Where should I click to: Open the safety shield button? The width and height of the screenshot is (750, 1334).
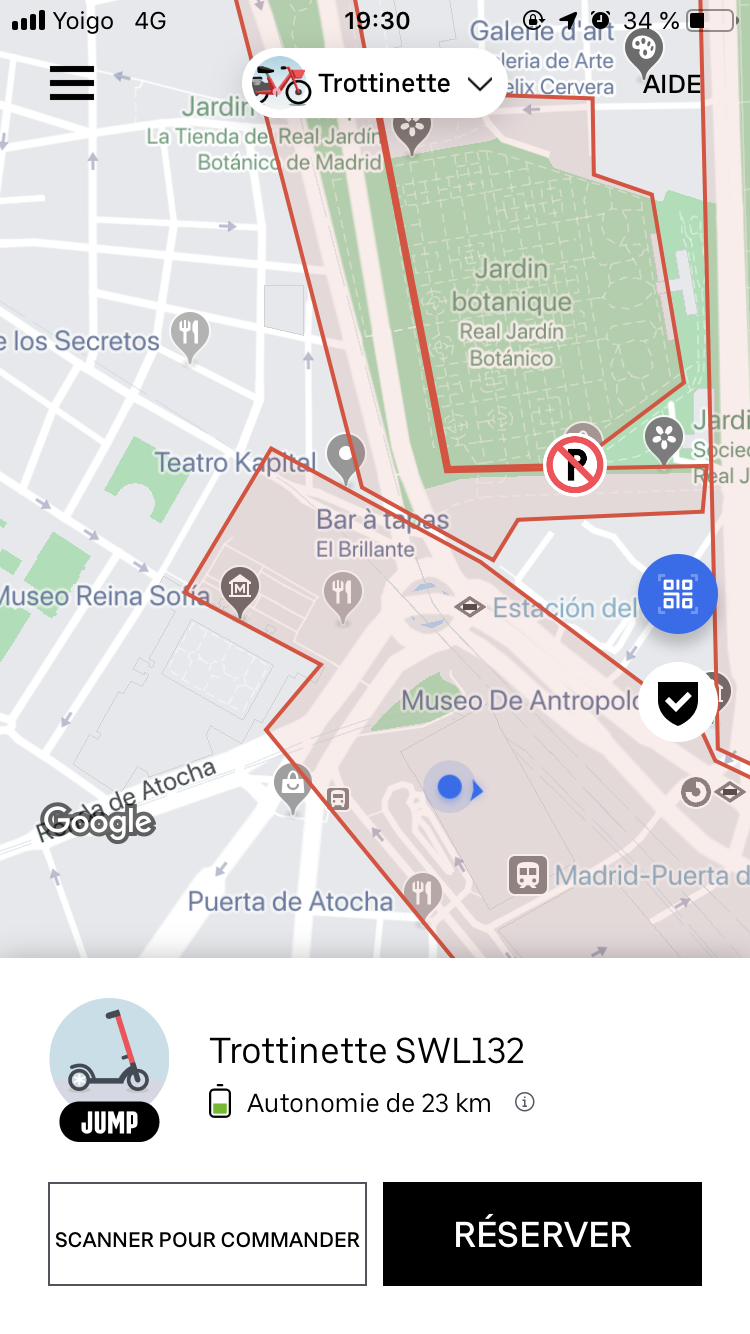tap(677, 701)
